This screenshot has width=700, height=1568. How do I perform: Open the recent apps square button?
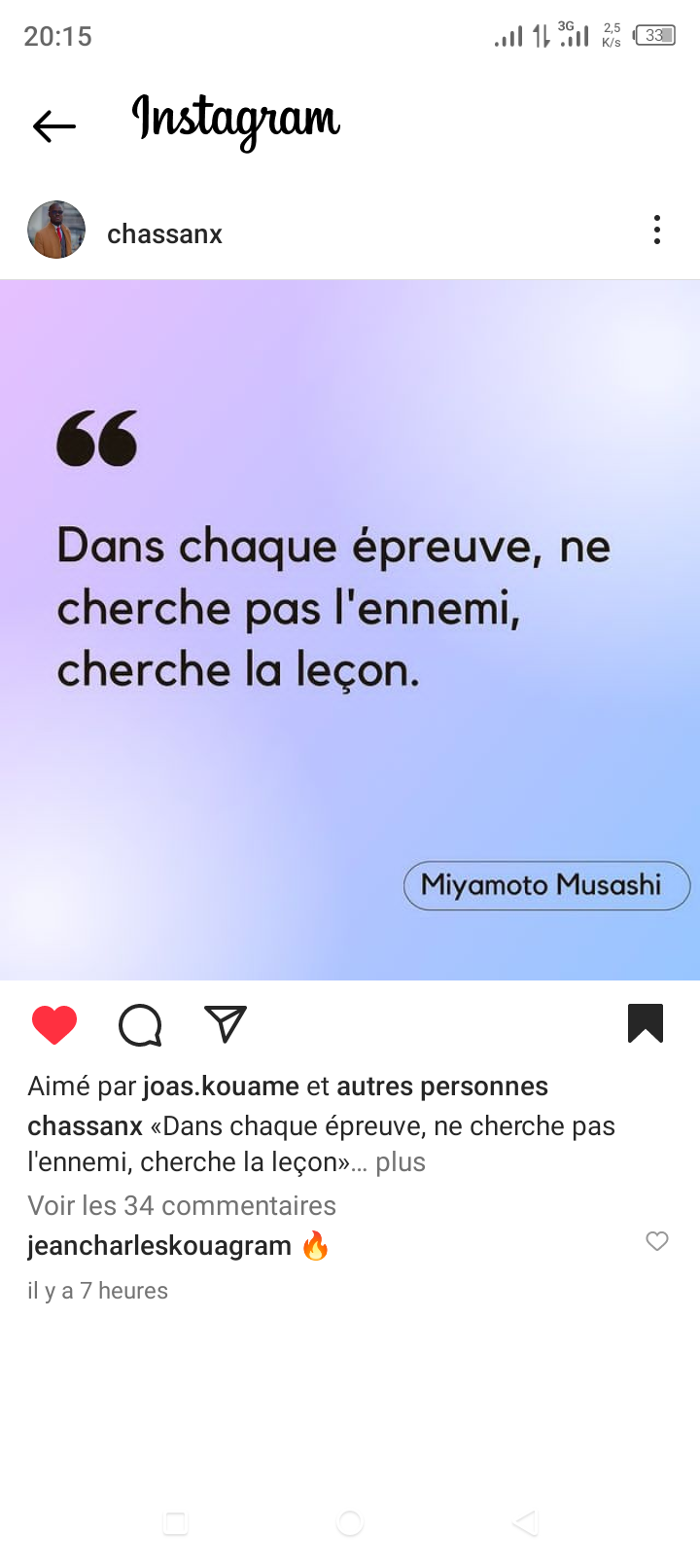tap(176, 1523)
